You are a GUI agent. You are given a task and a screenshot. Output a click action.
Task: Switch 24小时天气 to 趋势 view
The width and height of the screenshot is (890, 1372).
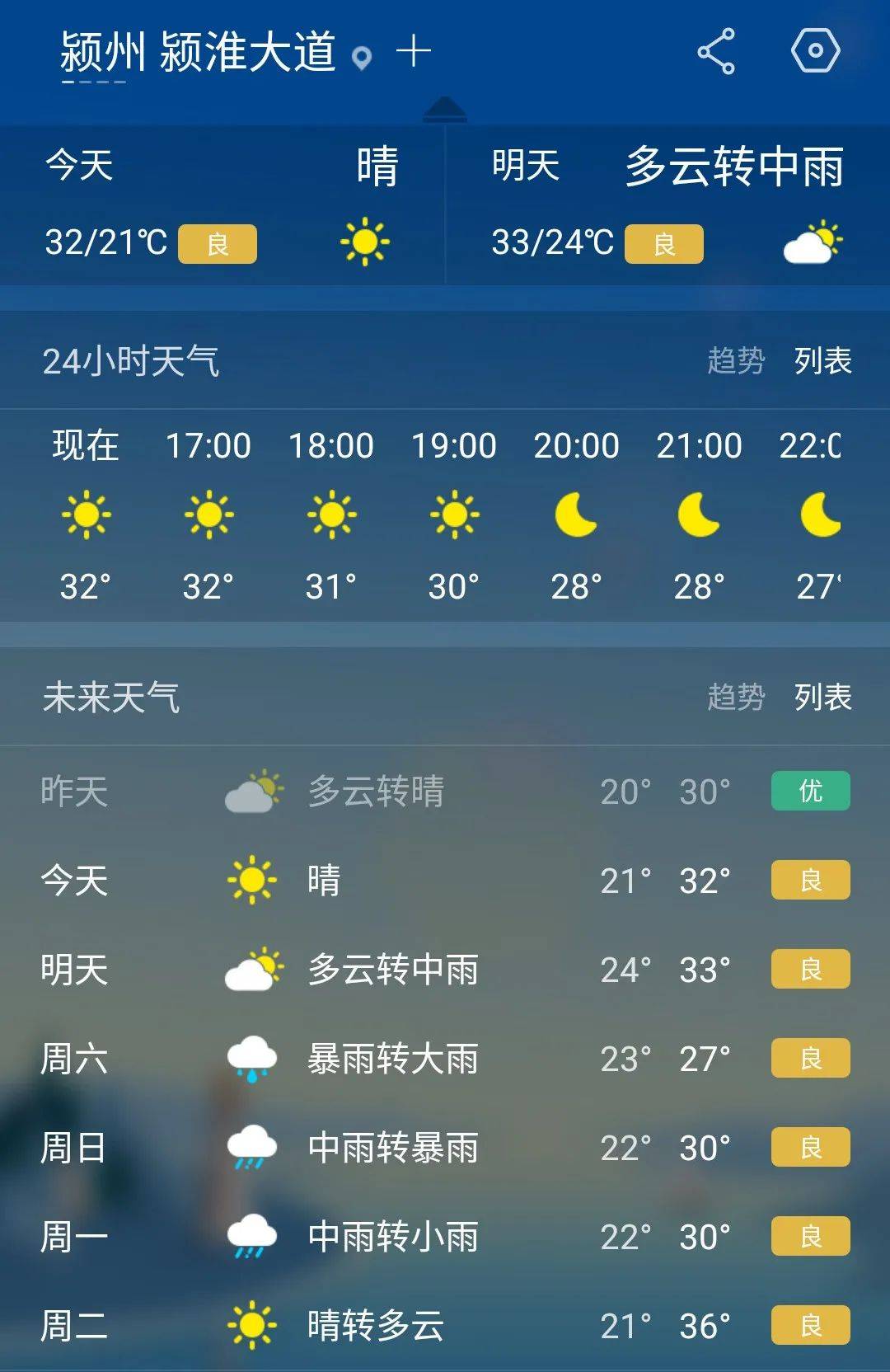pos(736,361)
